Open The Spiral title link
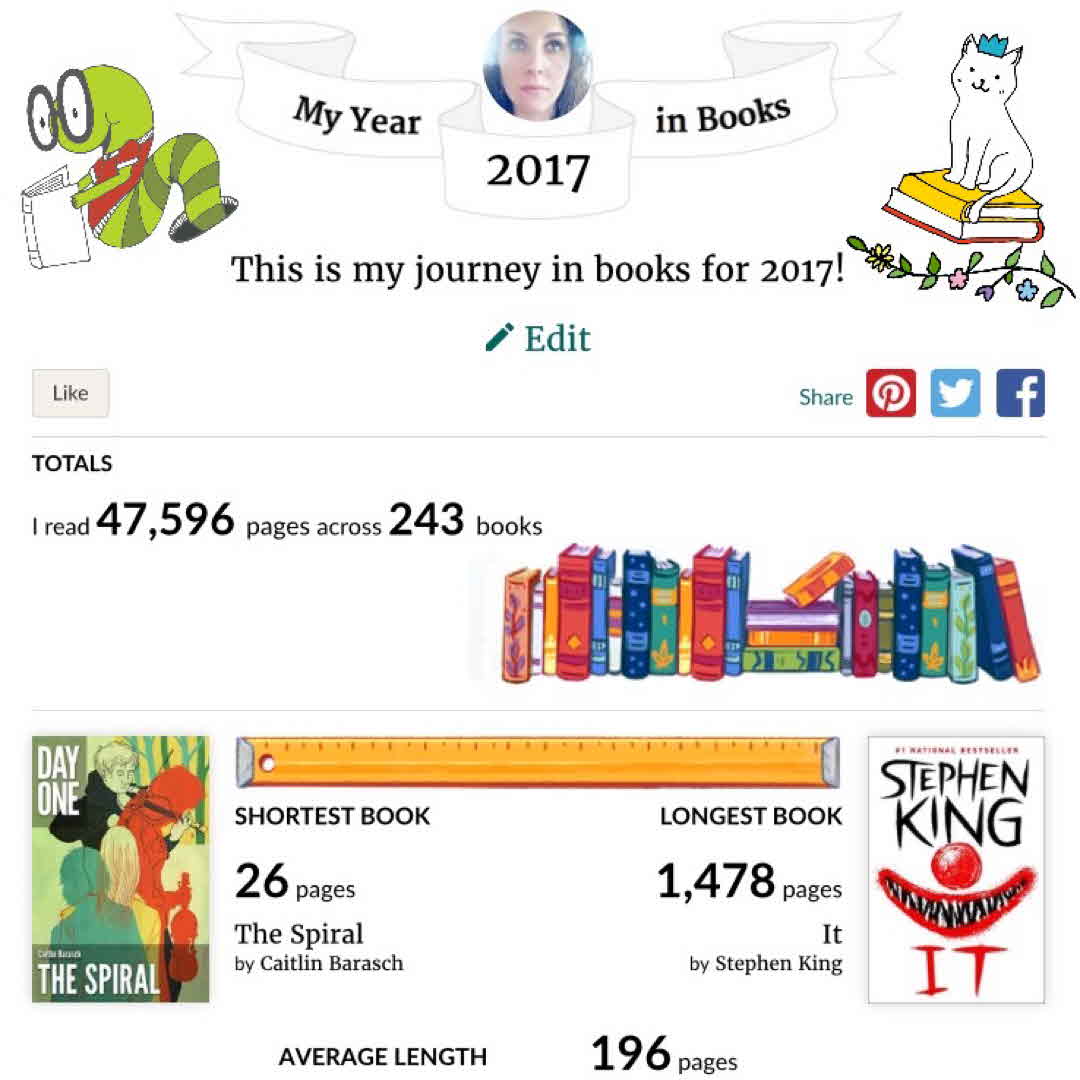Viewport: 1080px width, 1080px height. (299, 934)
